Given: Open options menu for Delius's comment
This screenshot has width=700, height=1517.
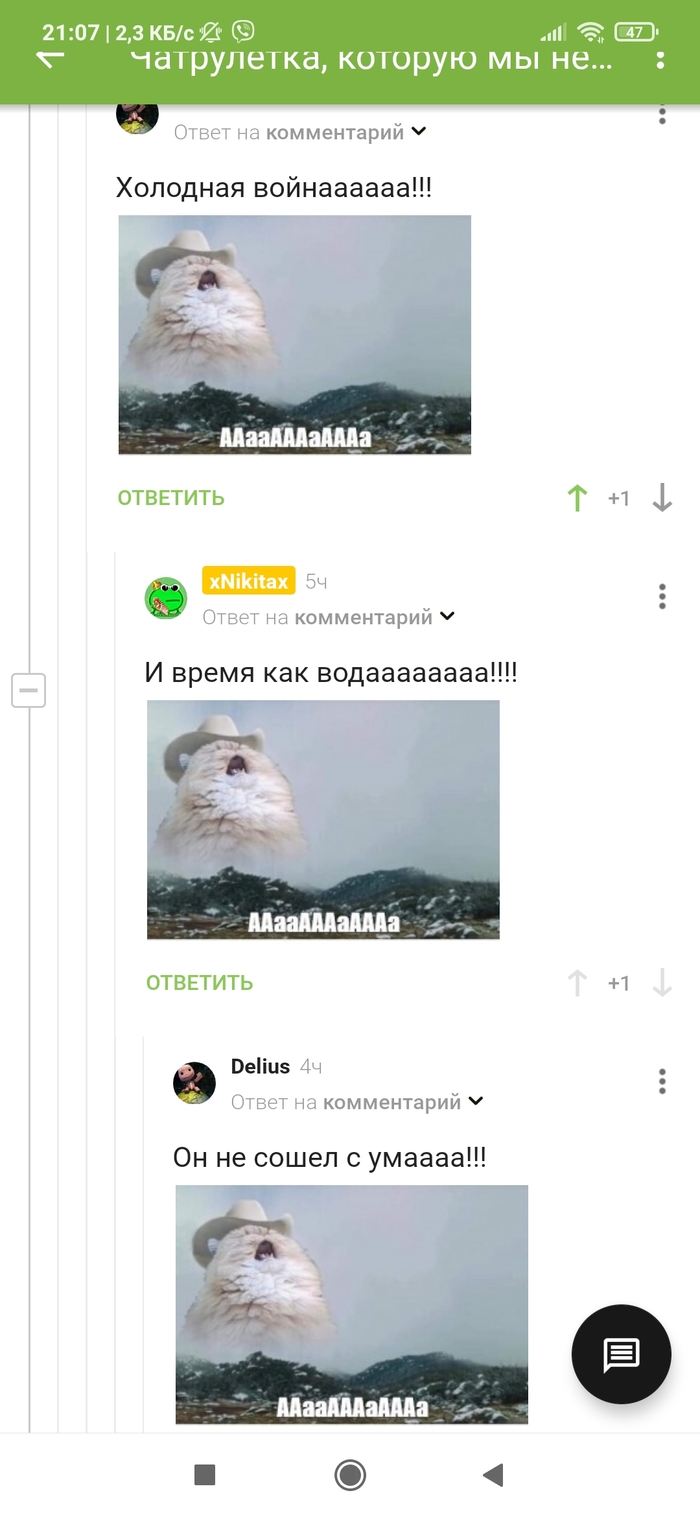Looking at the screenshot, I should coord(661,1081).
